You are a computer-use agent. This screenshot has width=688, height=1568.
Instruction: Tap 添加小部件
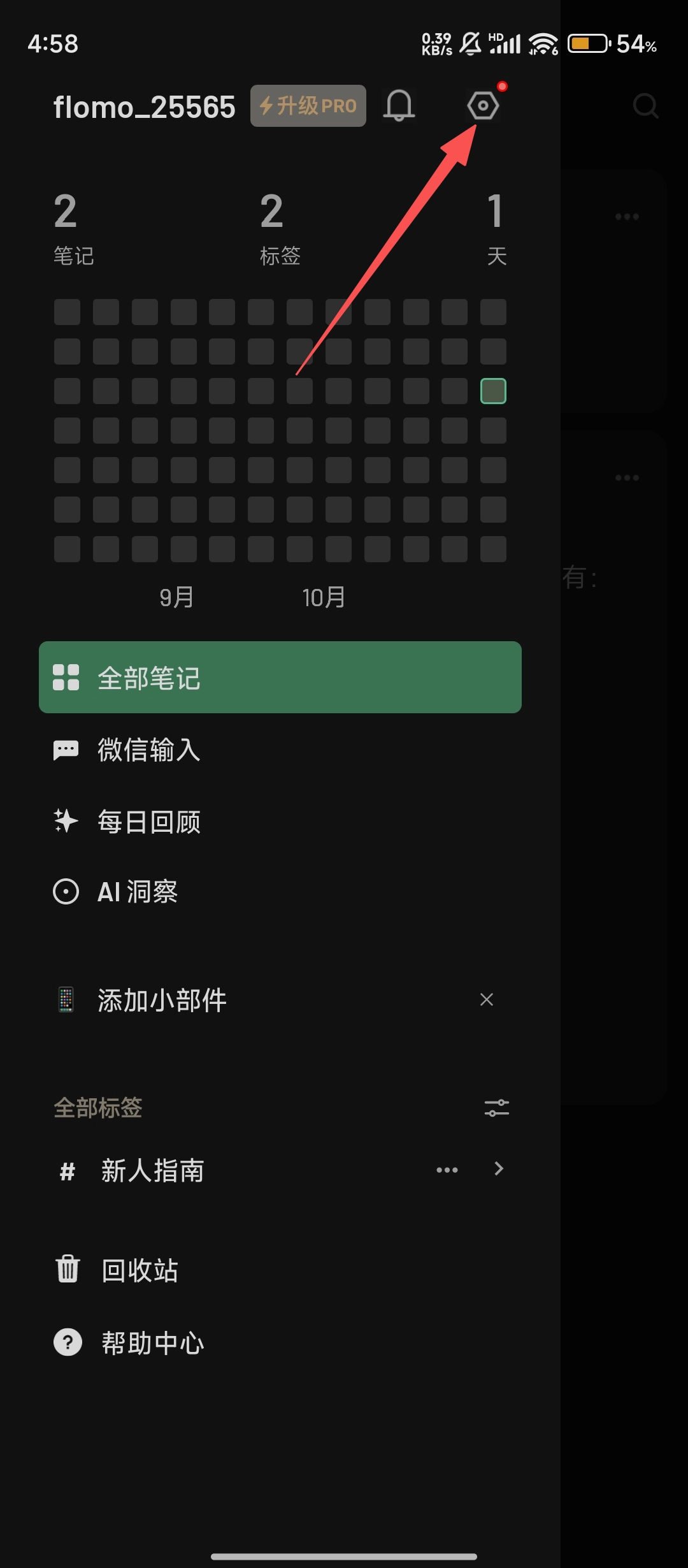click(162, 1000)
